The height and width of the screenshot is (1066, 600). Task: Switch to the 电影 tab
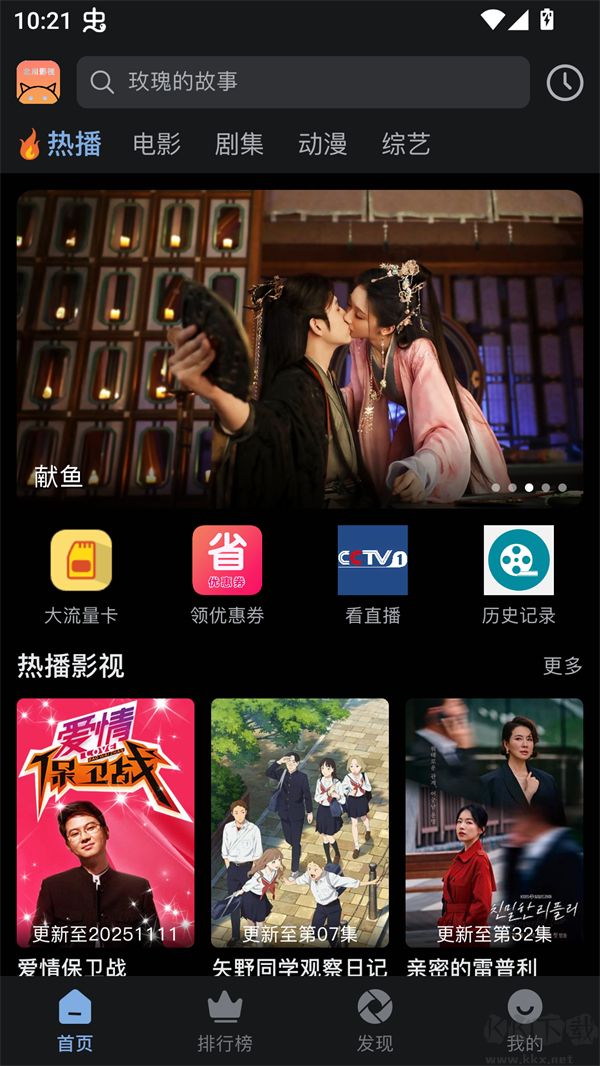[x=157, y=144]
